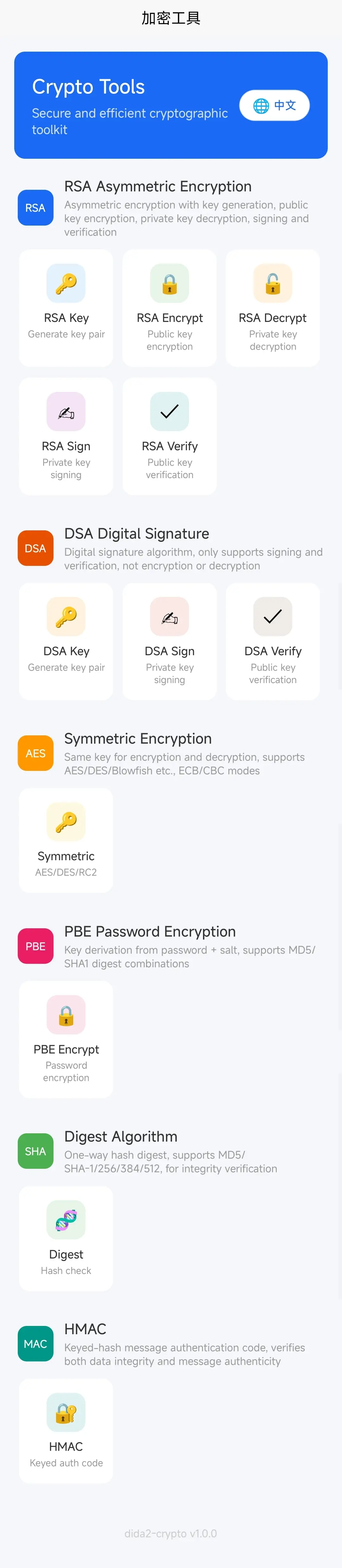Image resolution: width=342 pixels, height=1568 pixels.
Task: Switch language with the 中文 button
Action: tap(275, 105)
